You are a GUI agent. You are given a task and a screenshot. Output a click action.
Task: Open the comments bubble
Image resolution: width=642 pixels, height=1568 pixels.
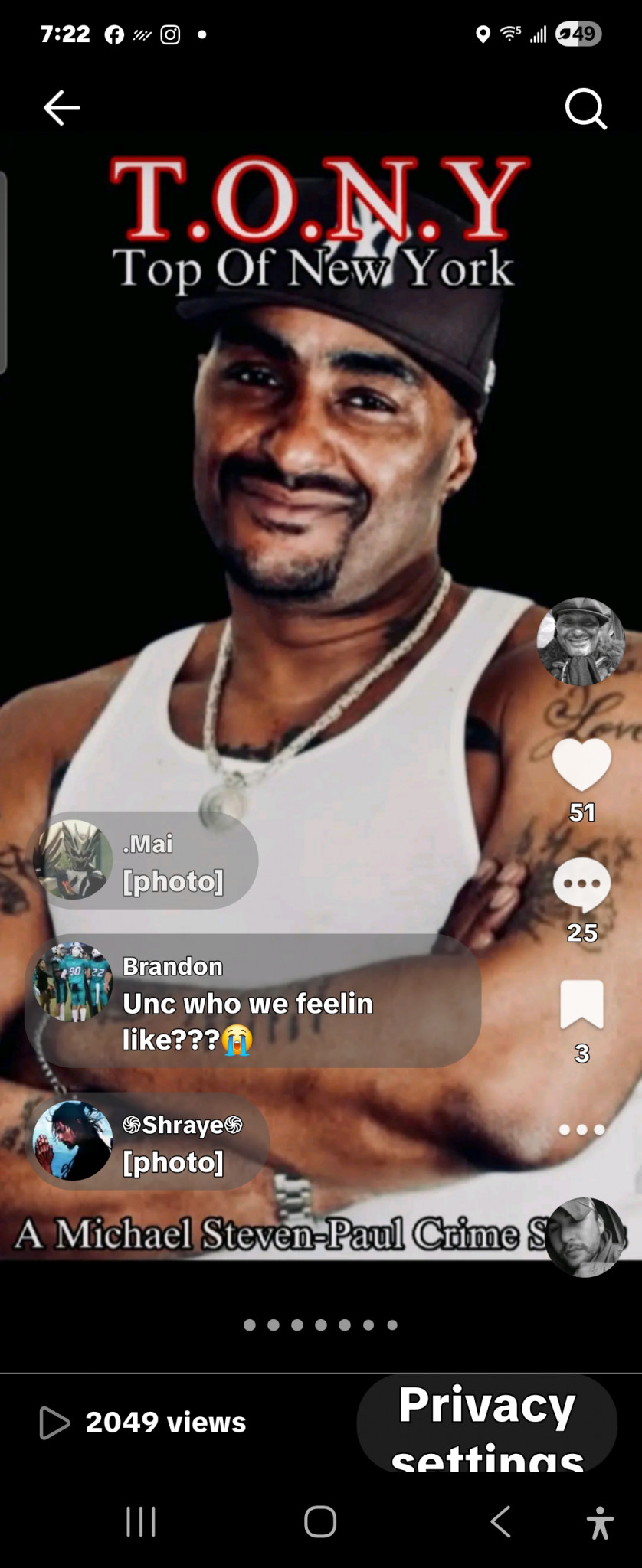tap(581, 885)
